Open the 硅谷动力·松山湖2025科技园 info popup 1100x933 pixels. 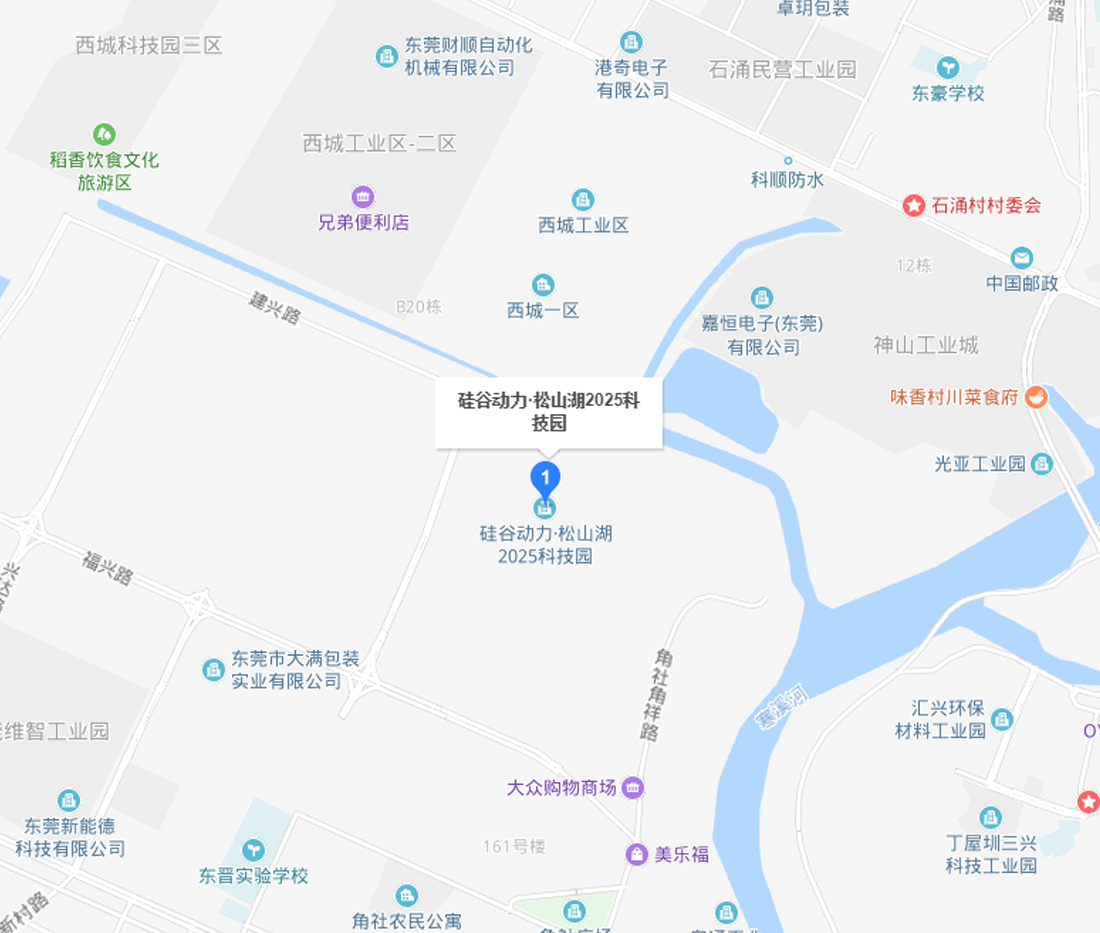tap(548, 412)
